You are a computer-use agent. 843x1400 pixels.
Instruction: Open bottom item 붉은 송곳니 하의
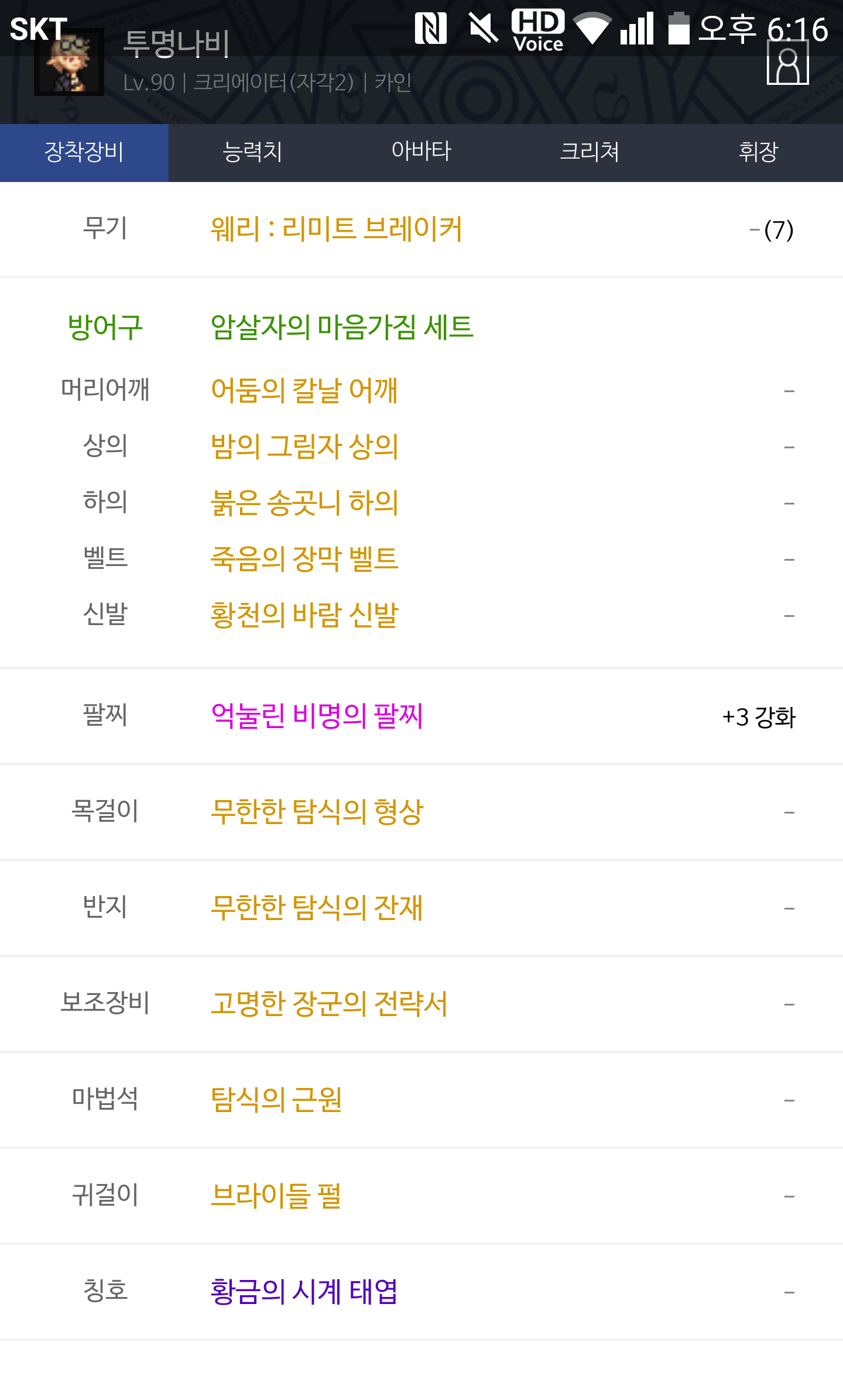point(304,502)
